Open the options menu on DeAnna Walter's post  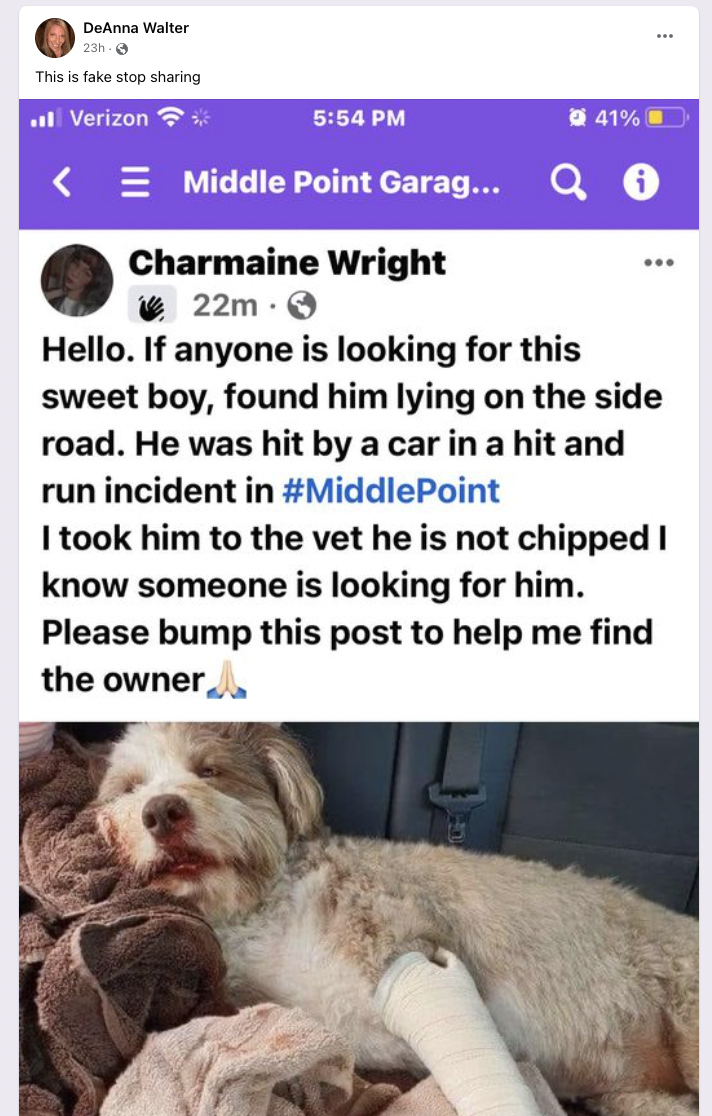[x=665, y=36]
